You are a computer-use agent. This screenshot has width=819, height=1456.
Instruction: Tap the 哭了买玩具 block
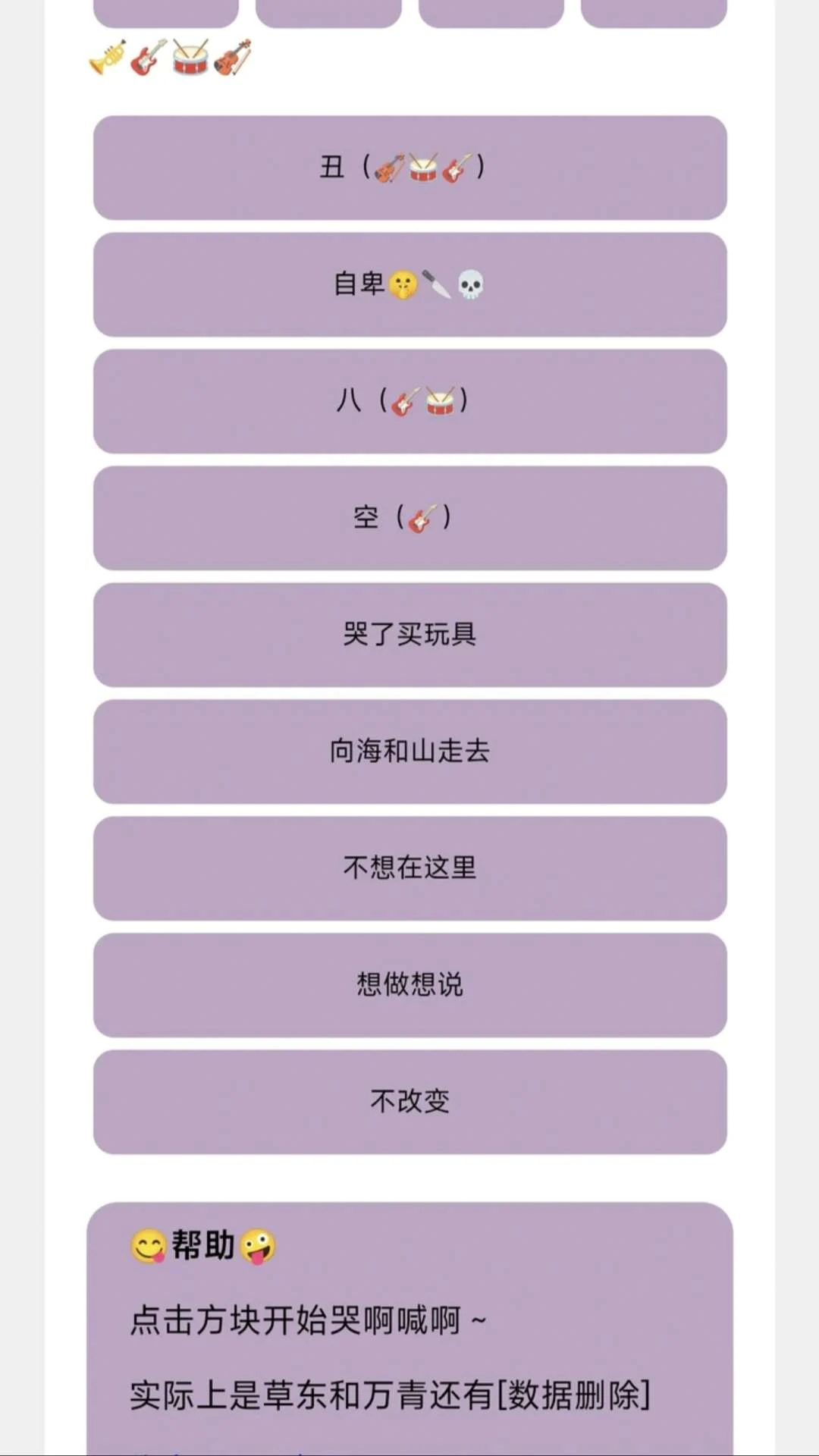pyautogui.click(x=409, y=635)
